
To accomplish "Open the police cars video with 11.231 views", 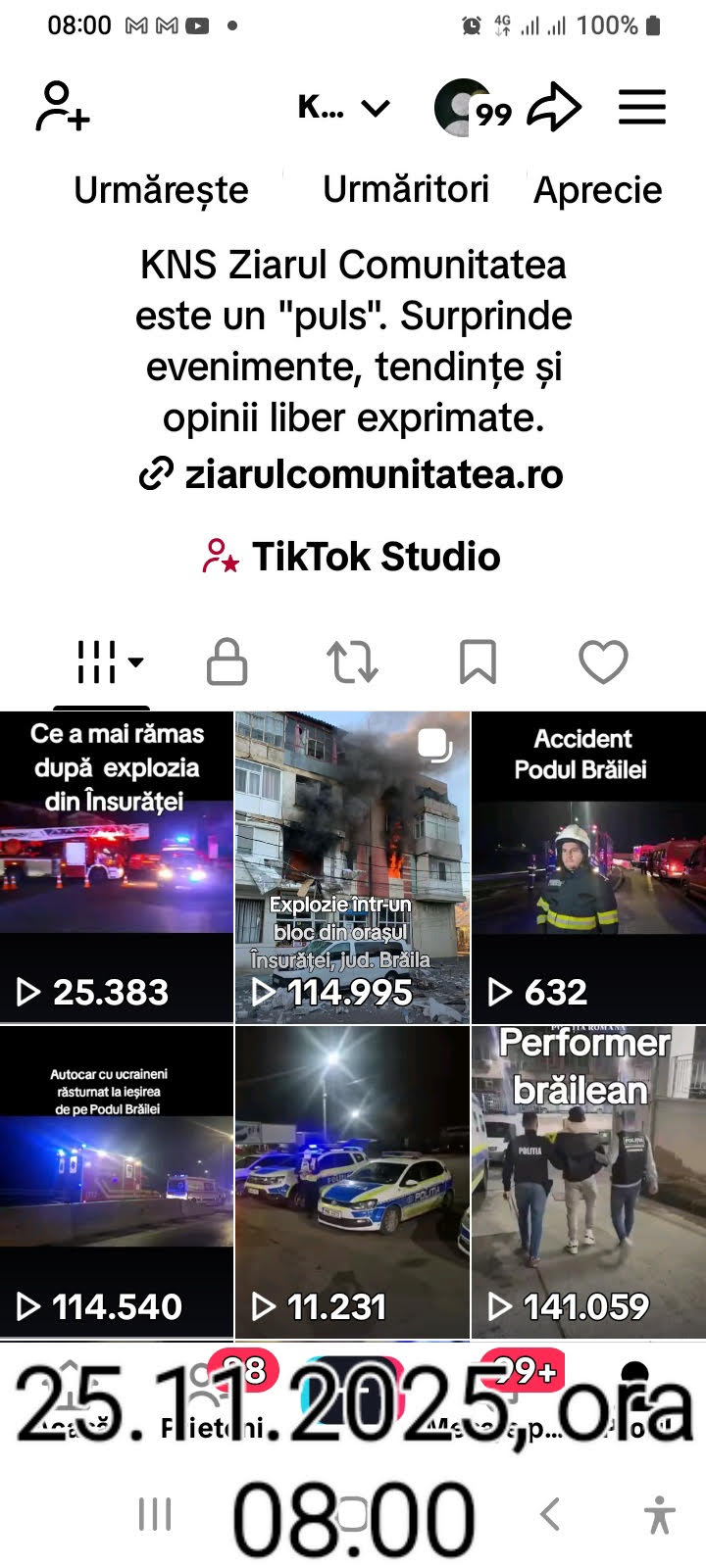I will 352,1181.
